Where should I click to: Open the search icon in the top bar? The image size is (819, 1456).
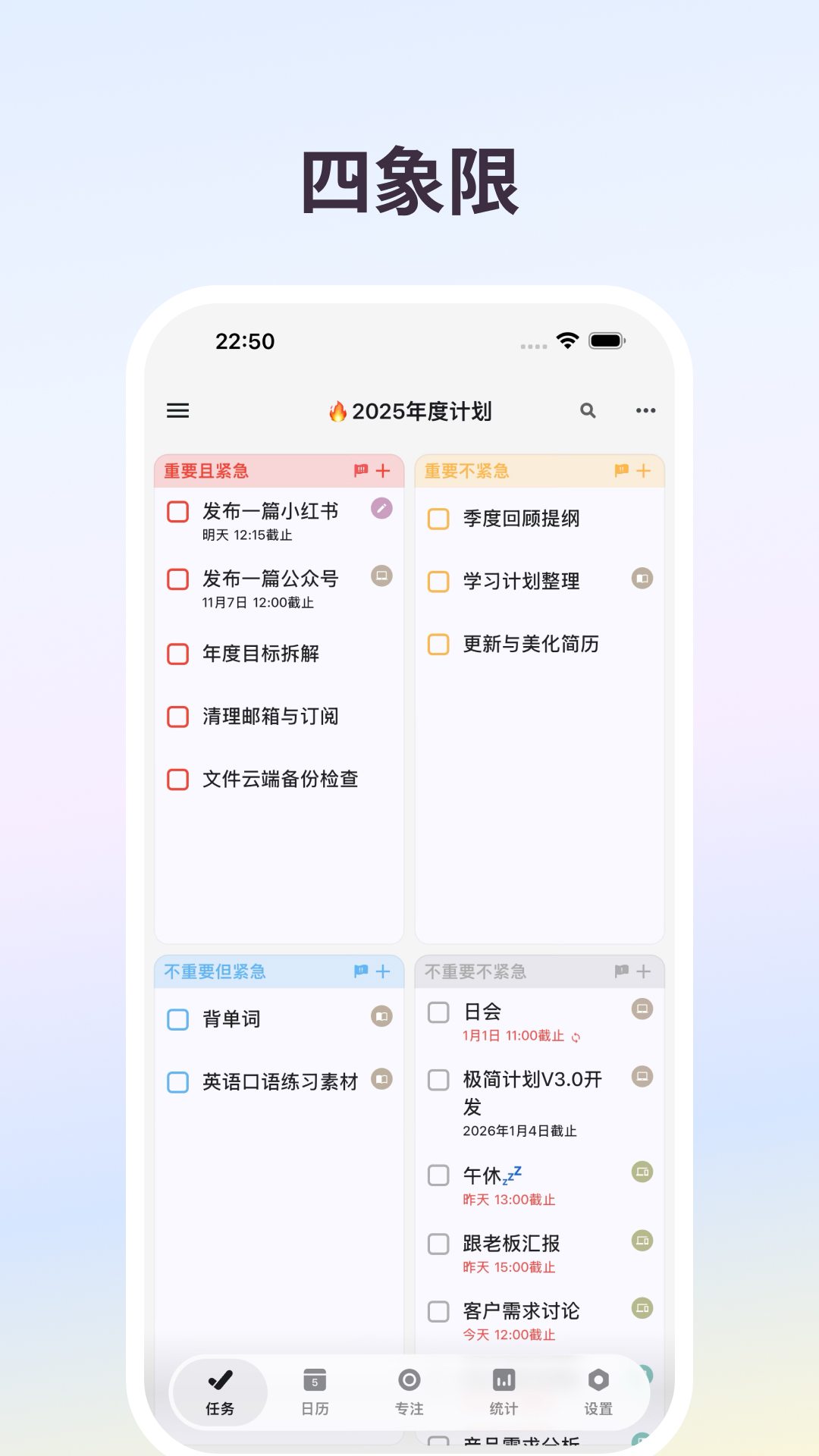tap(588, 411)
